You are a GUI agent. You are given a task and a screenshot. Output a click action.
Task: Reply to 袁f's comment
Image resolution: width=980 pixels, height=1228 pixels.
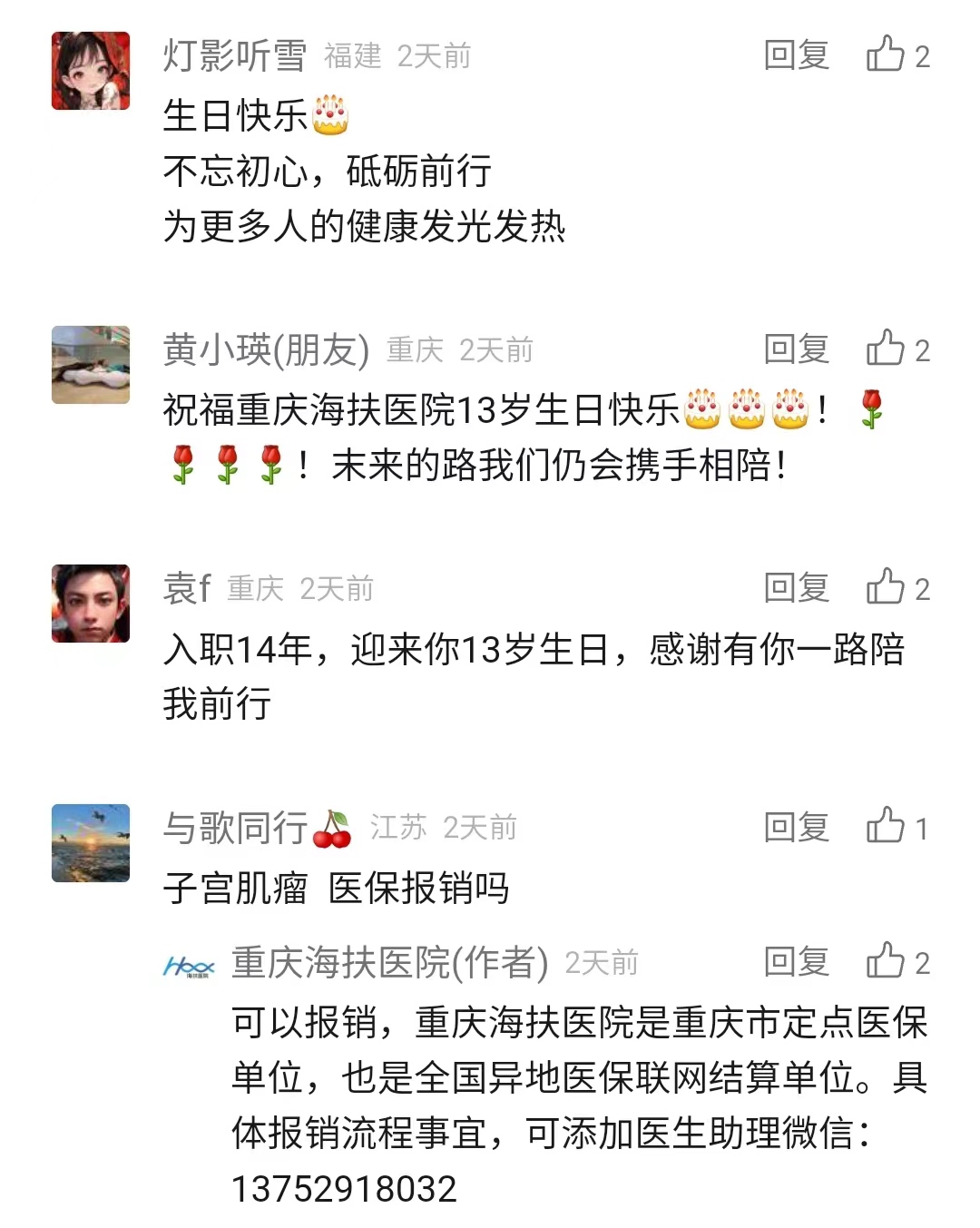click(x=796, y=588)
